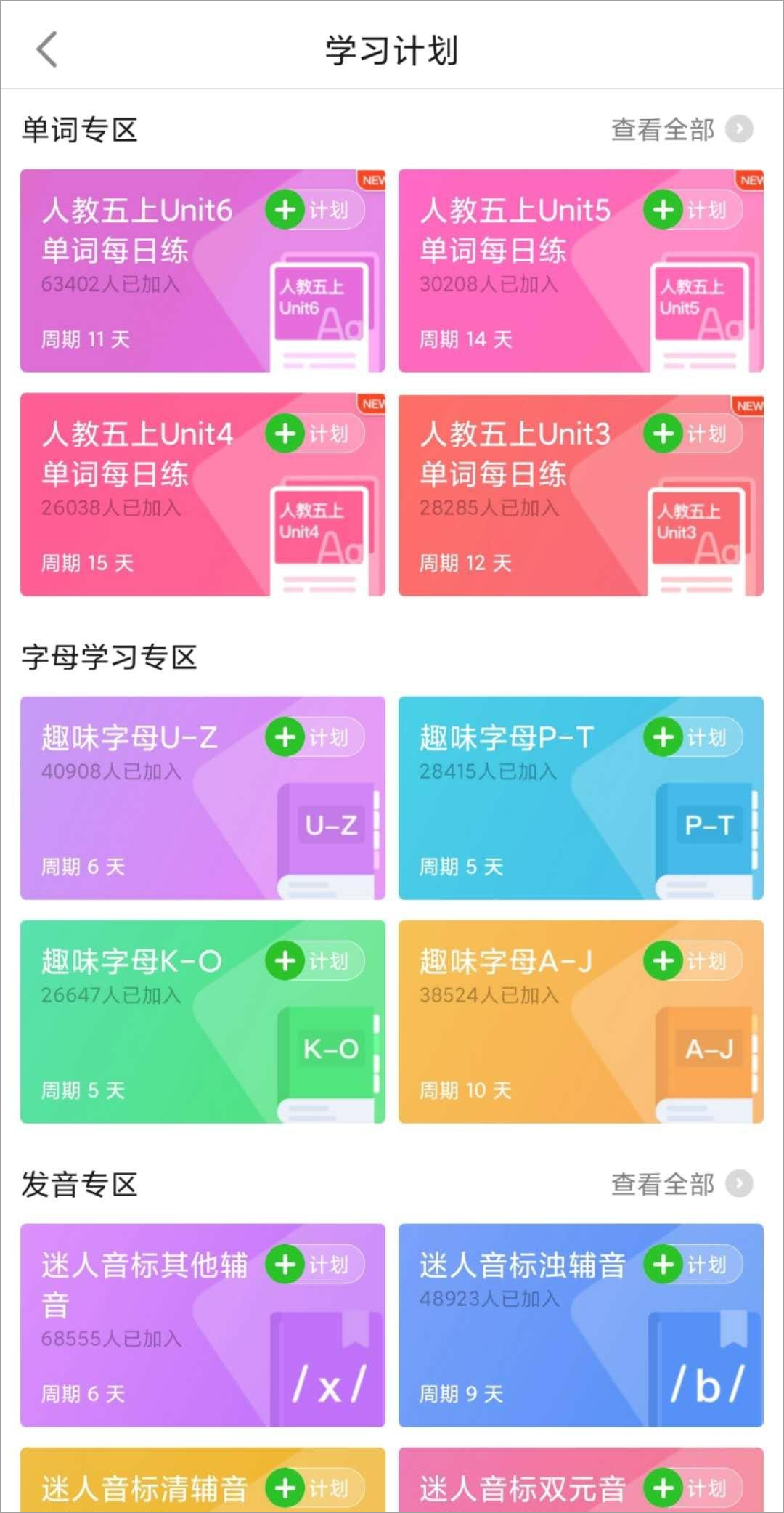This screenshot has height=1513, width=784.
Task: Add 趣味字母P-T to plan
Action: (x=692, y=737)
